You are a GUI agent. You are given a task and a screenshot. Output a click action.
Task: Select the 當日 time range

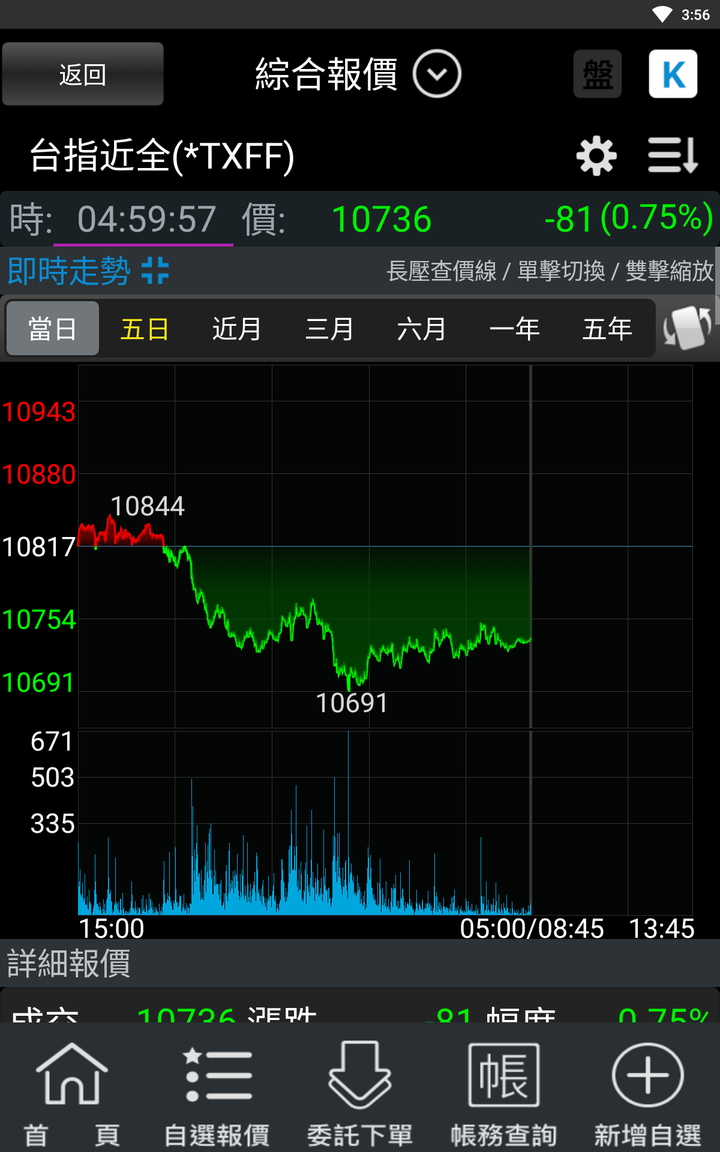(52, 328)
